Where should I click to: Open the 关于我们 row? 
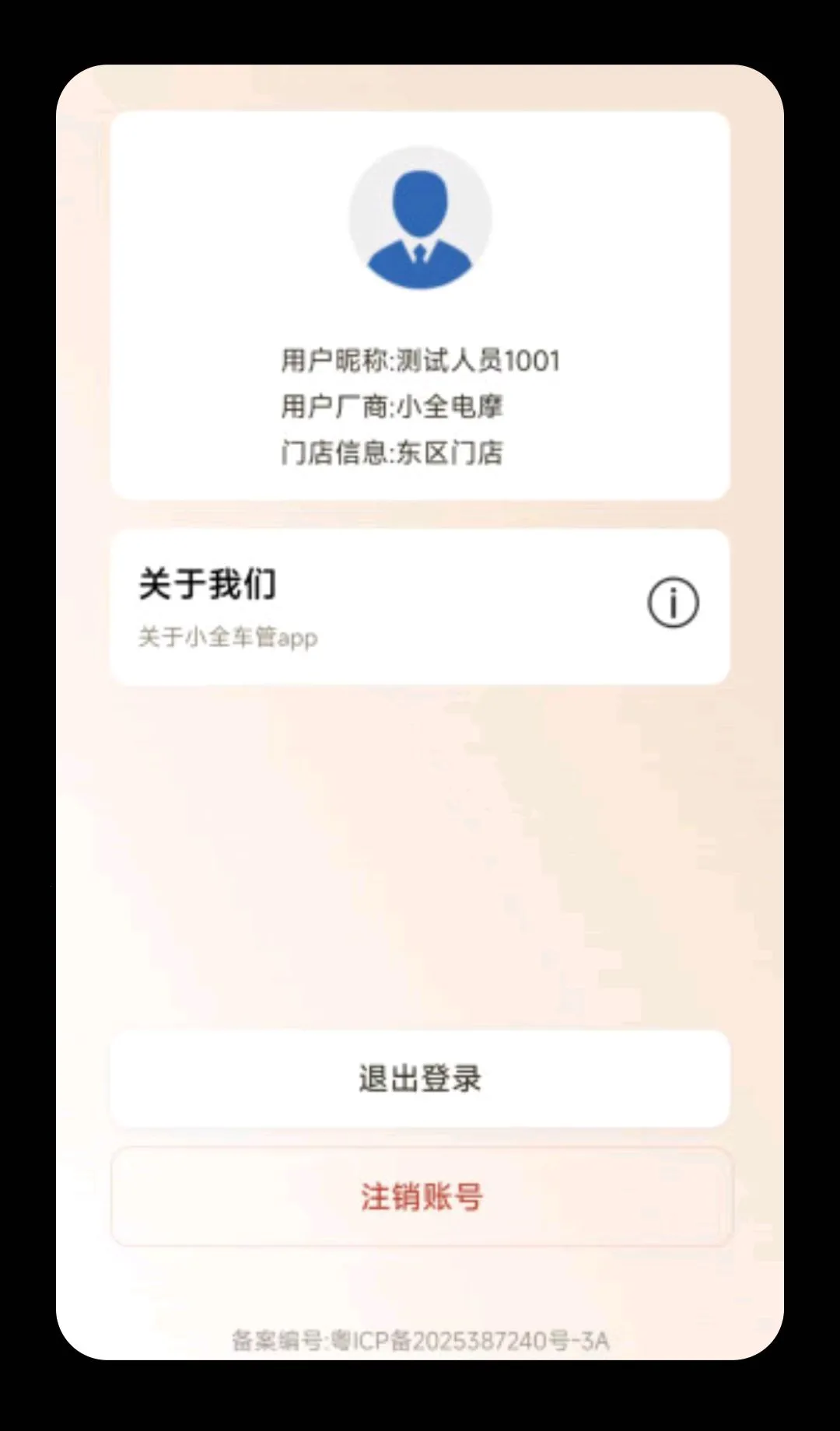pyautogui.click(x=420, y=607)
